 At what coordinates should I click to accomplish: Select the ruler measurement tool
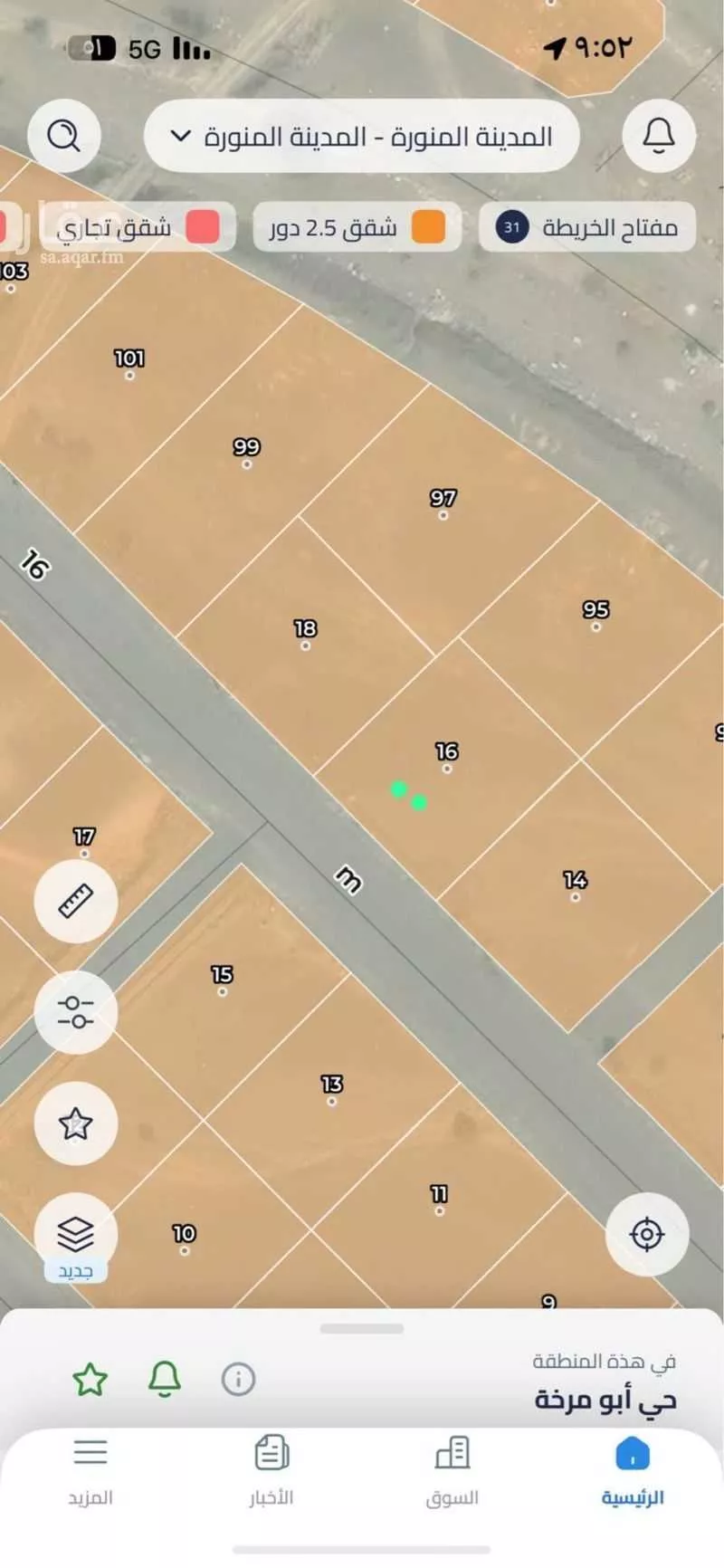tap(75, 902)
